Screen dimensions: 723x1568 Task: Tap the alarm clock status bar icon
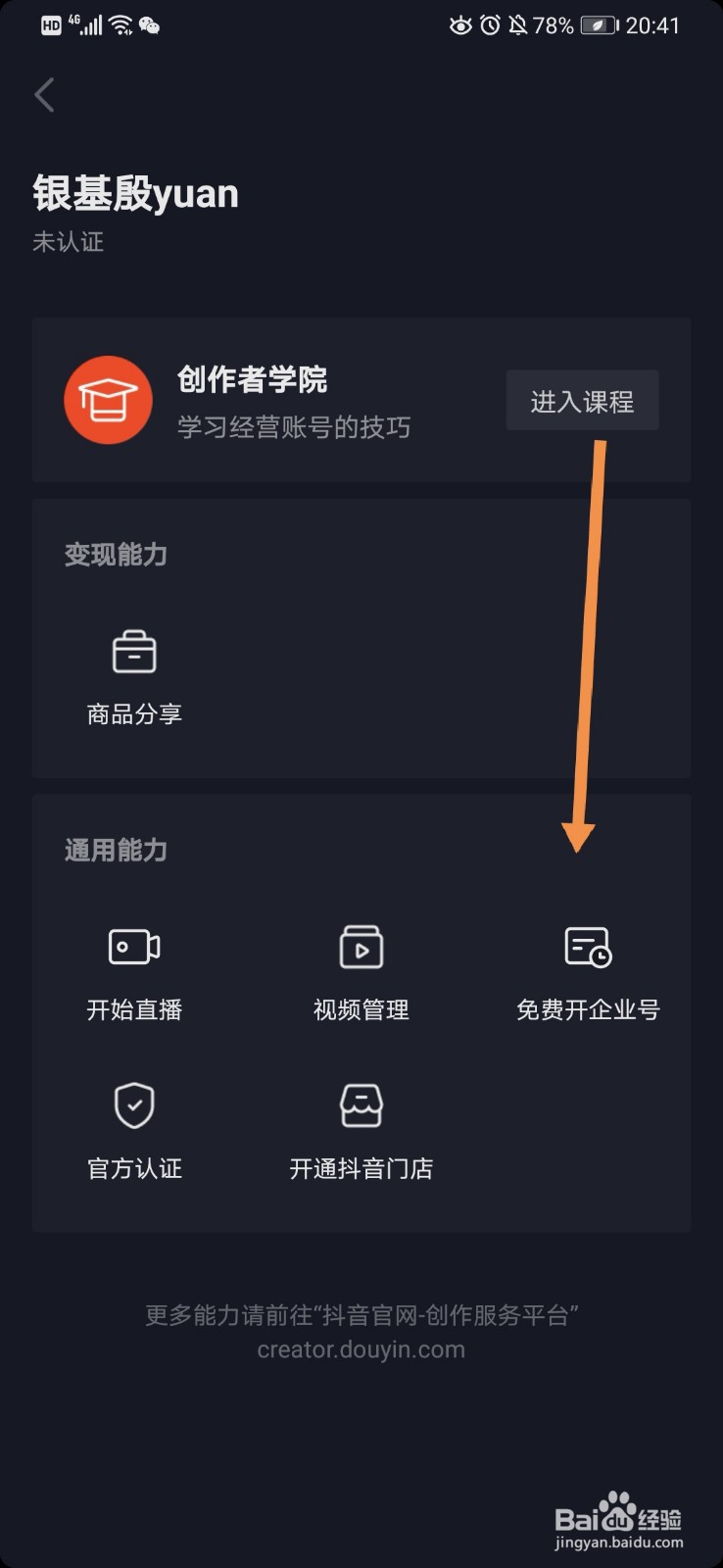(490, 24)
